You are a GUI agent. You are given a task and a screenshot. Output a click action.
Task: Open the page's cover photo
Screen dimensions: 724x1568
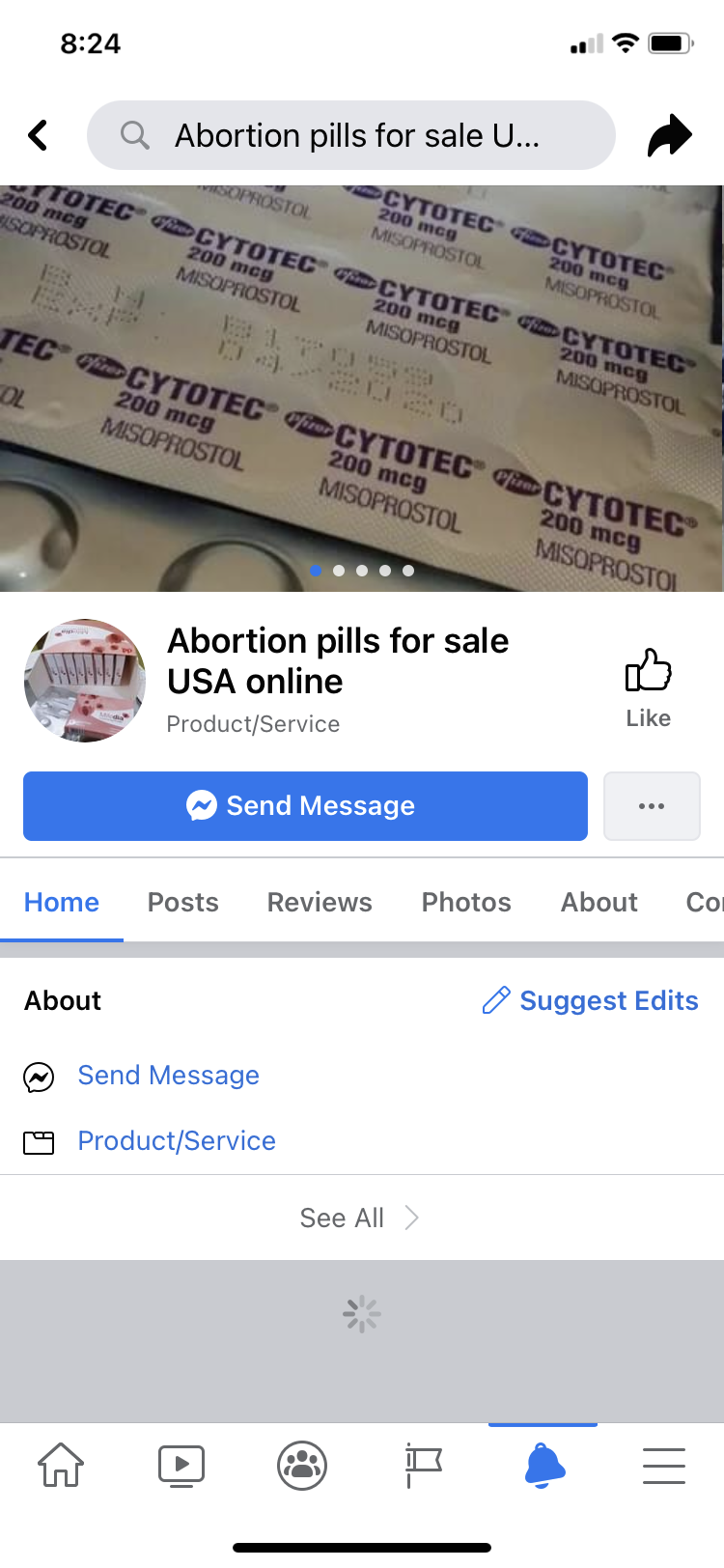362,388
